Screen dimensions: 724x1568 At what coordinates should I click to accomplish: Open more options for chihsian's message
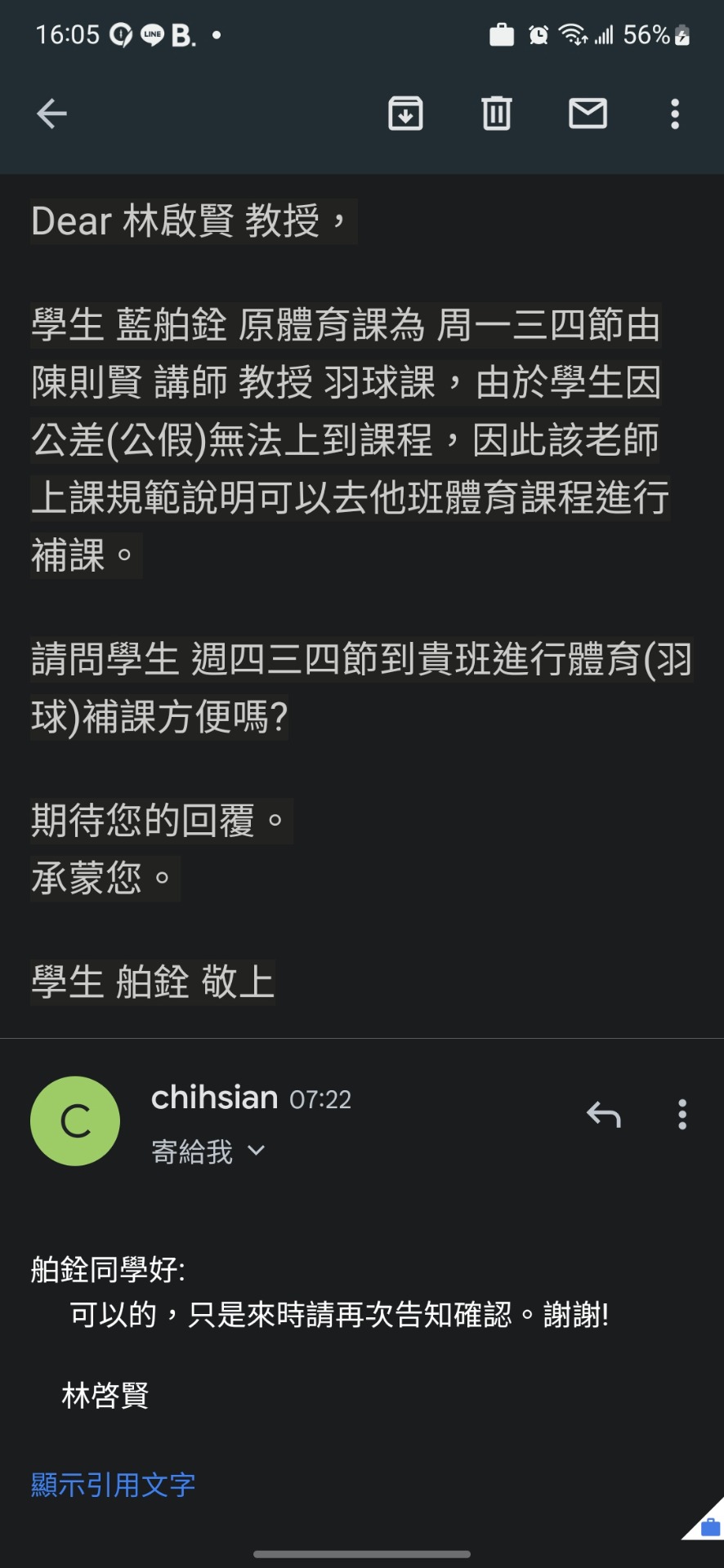[x=682, y=1114]
